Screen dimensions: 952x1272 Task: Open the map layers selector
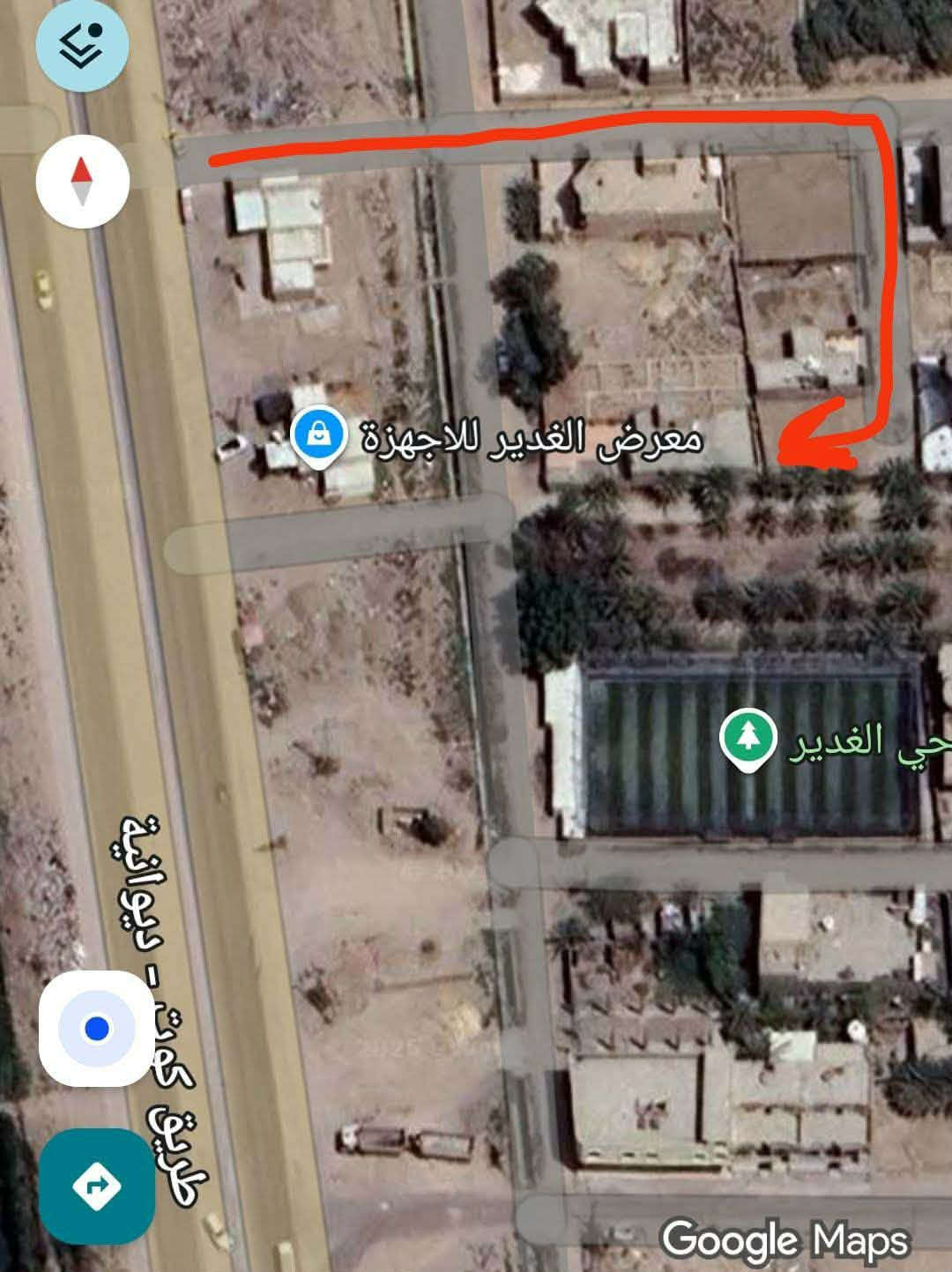82,44
